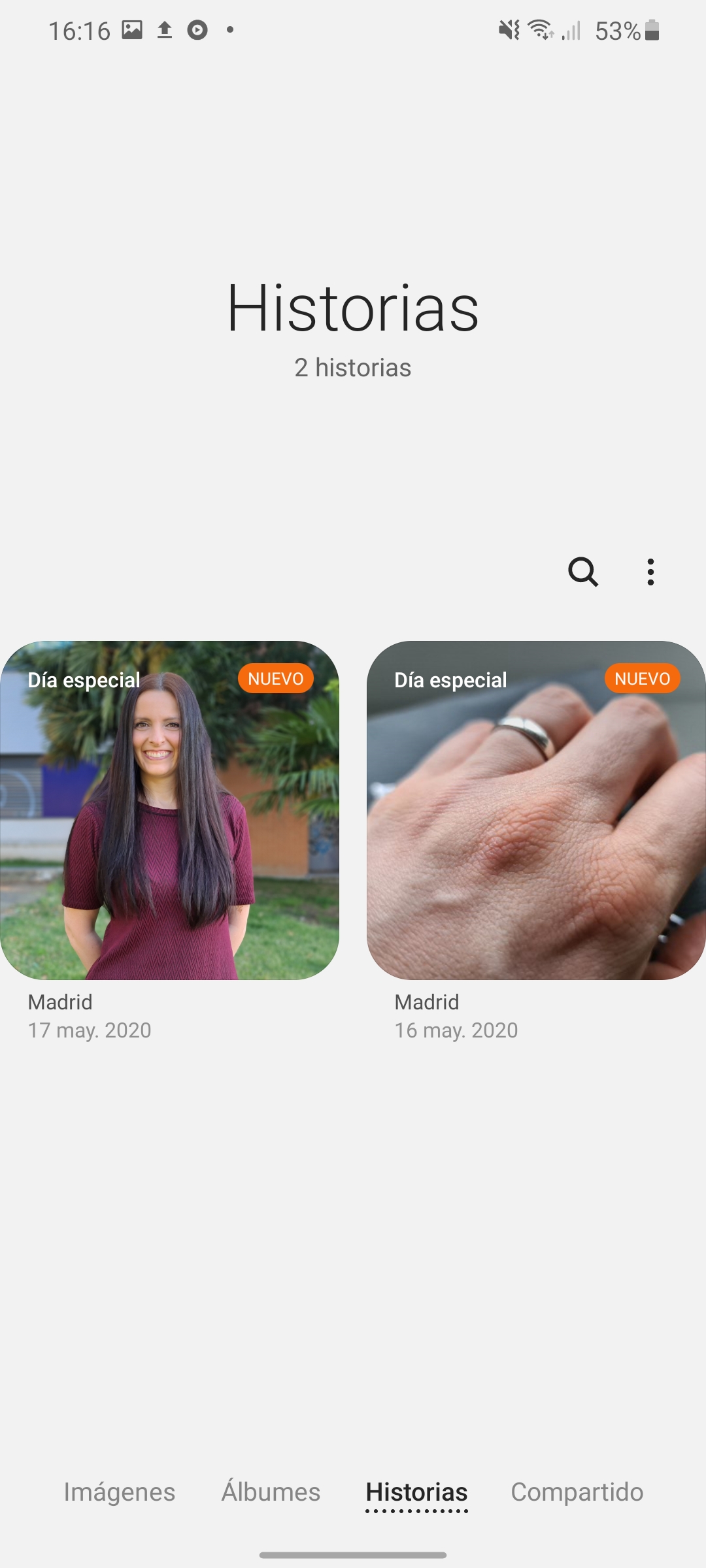
Task: Open the three-dot overflow menu
Action: tap(650, 572)
